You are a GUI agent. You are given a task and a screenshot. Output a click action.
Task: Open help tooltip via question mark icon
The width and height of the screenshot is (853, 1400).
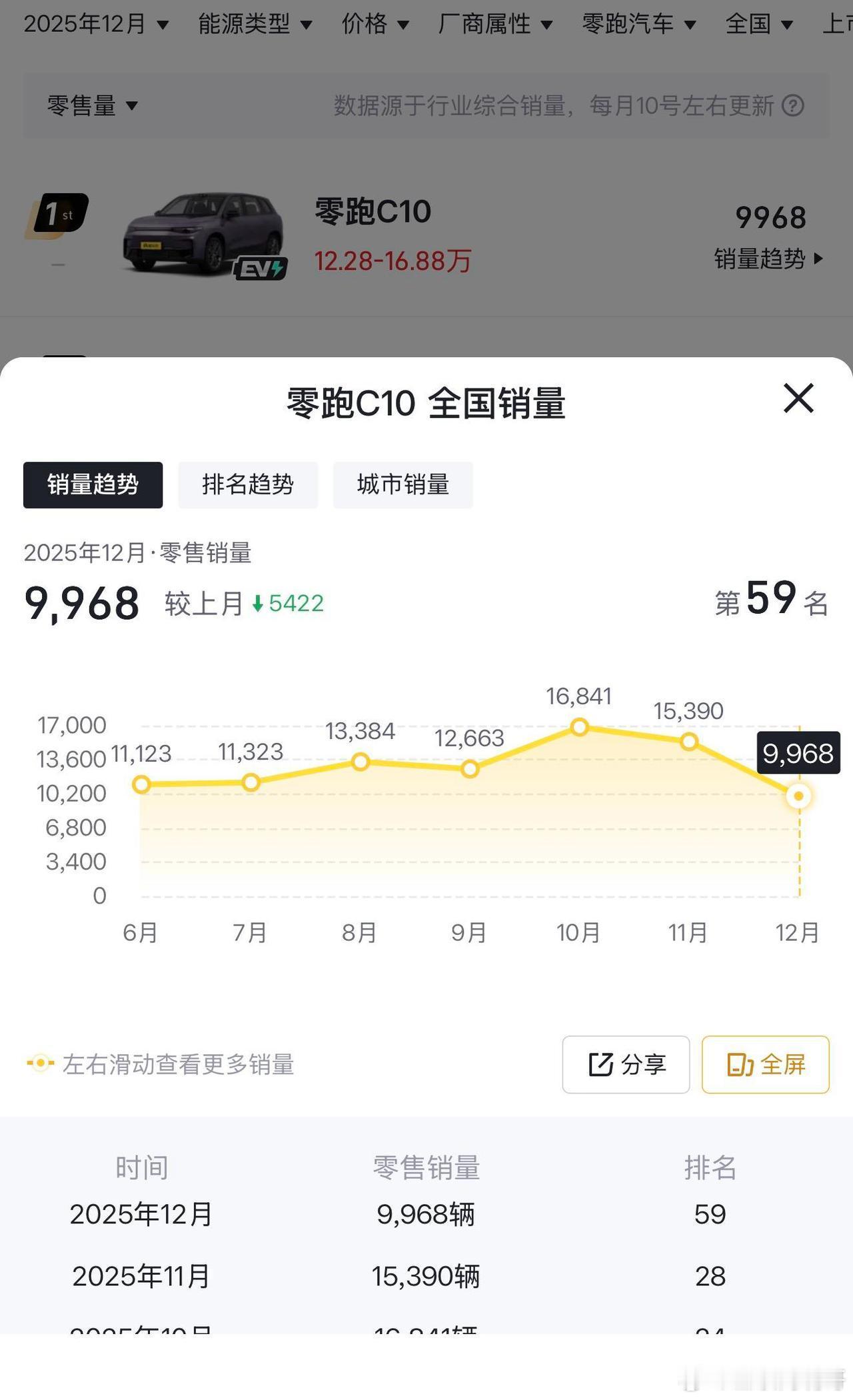(x=792, y=105)
